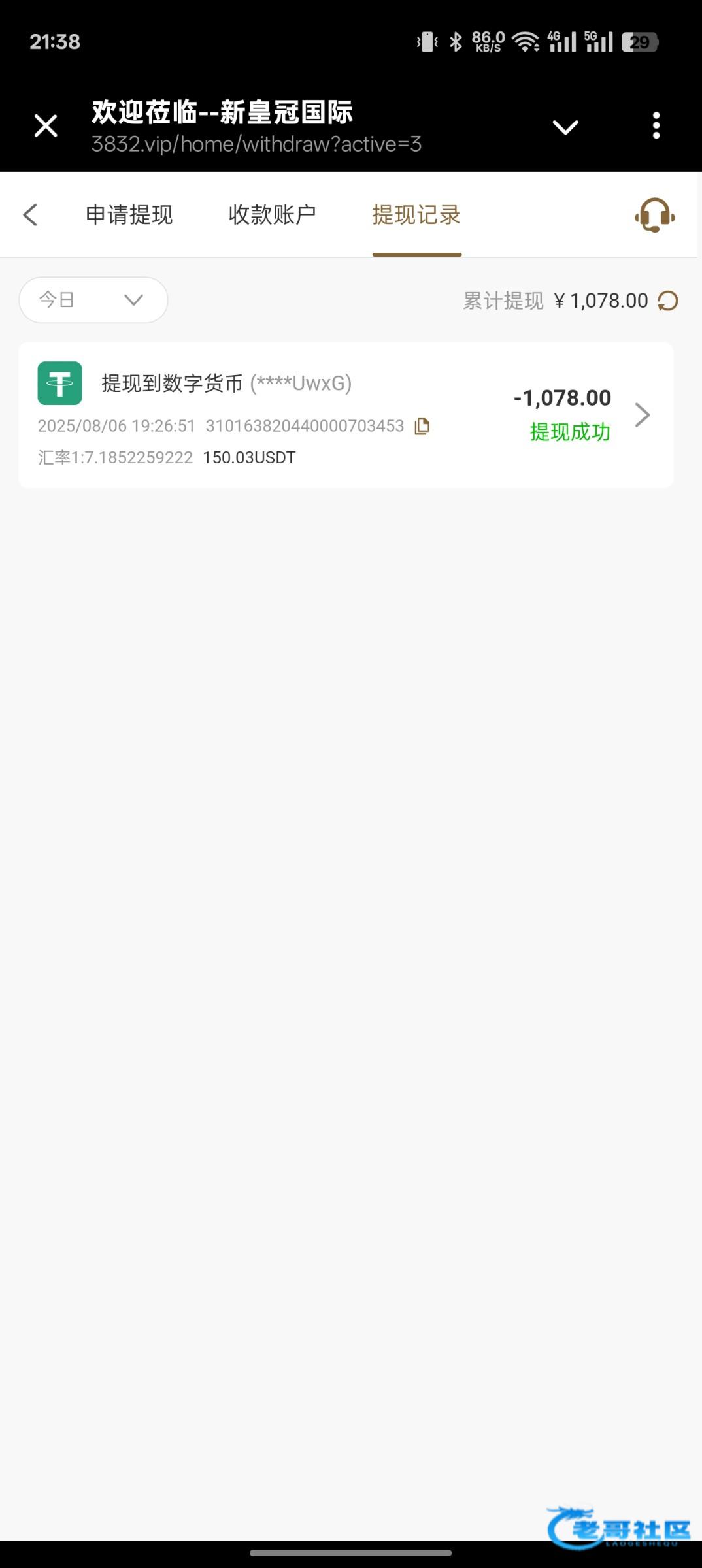Refresh the 累计提现 total

click(668, 301)
